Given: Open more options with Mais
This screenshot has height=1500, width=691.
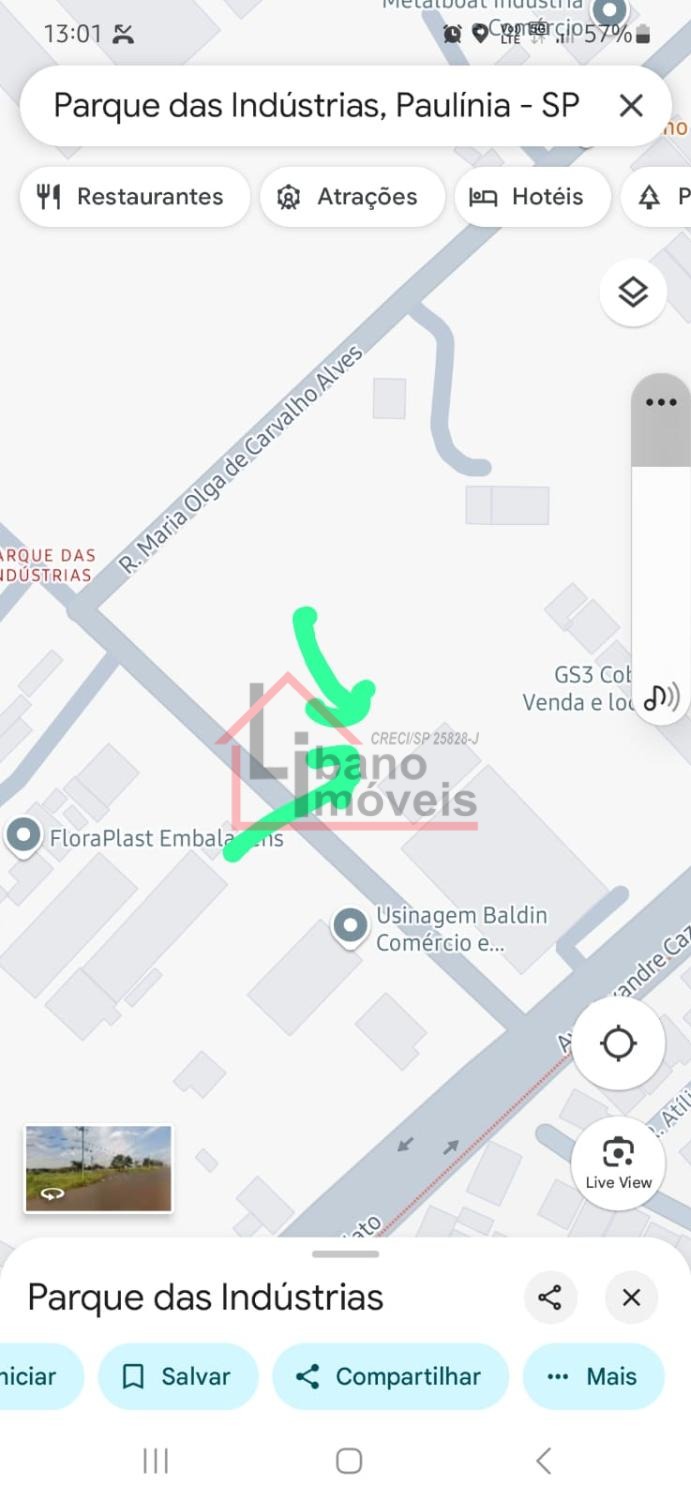Looking at the screenshot, I should pos(592,1376).
